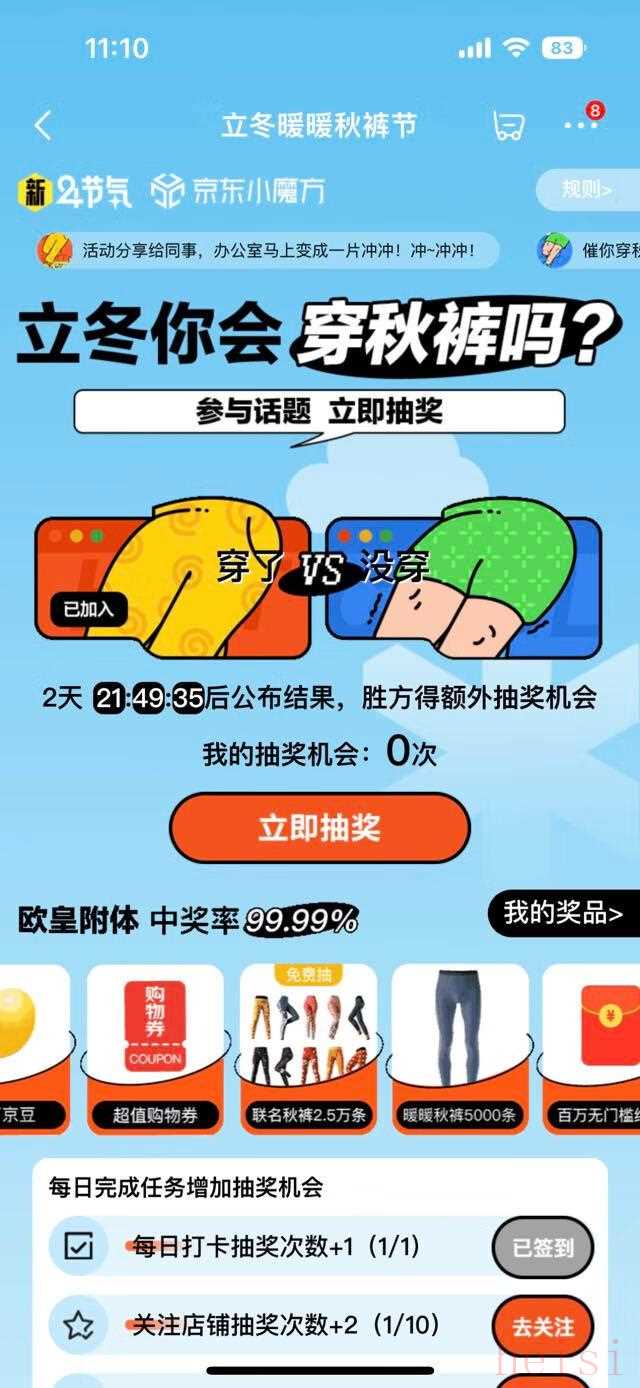Go back using the top-left arrow

(42, 126)
